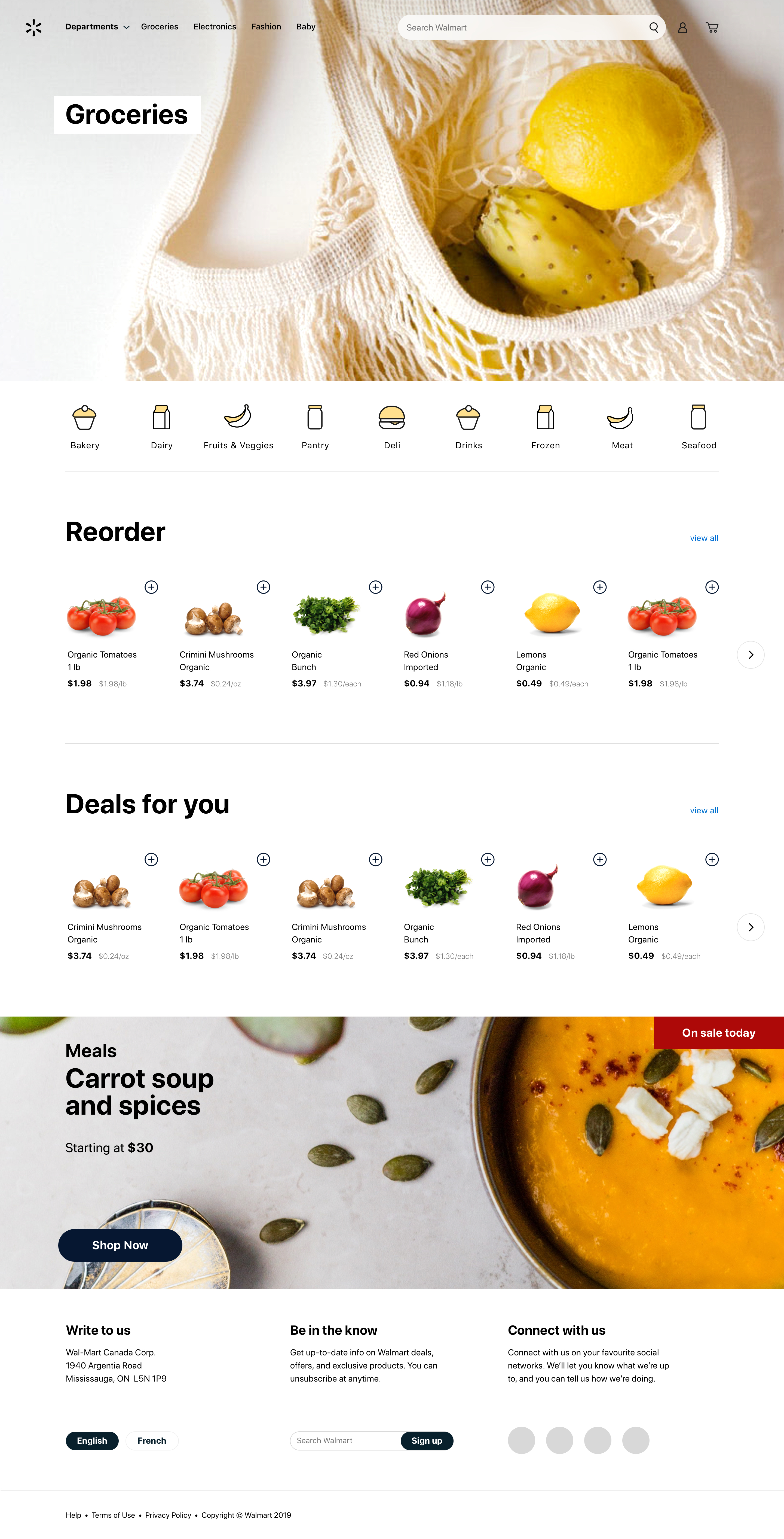Switch language to French
The width and height of the screenshot is (784, 1539).
[152, 1440]
